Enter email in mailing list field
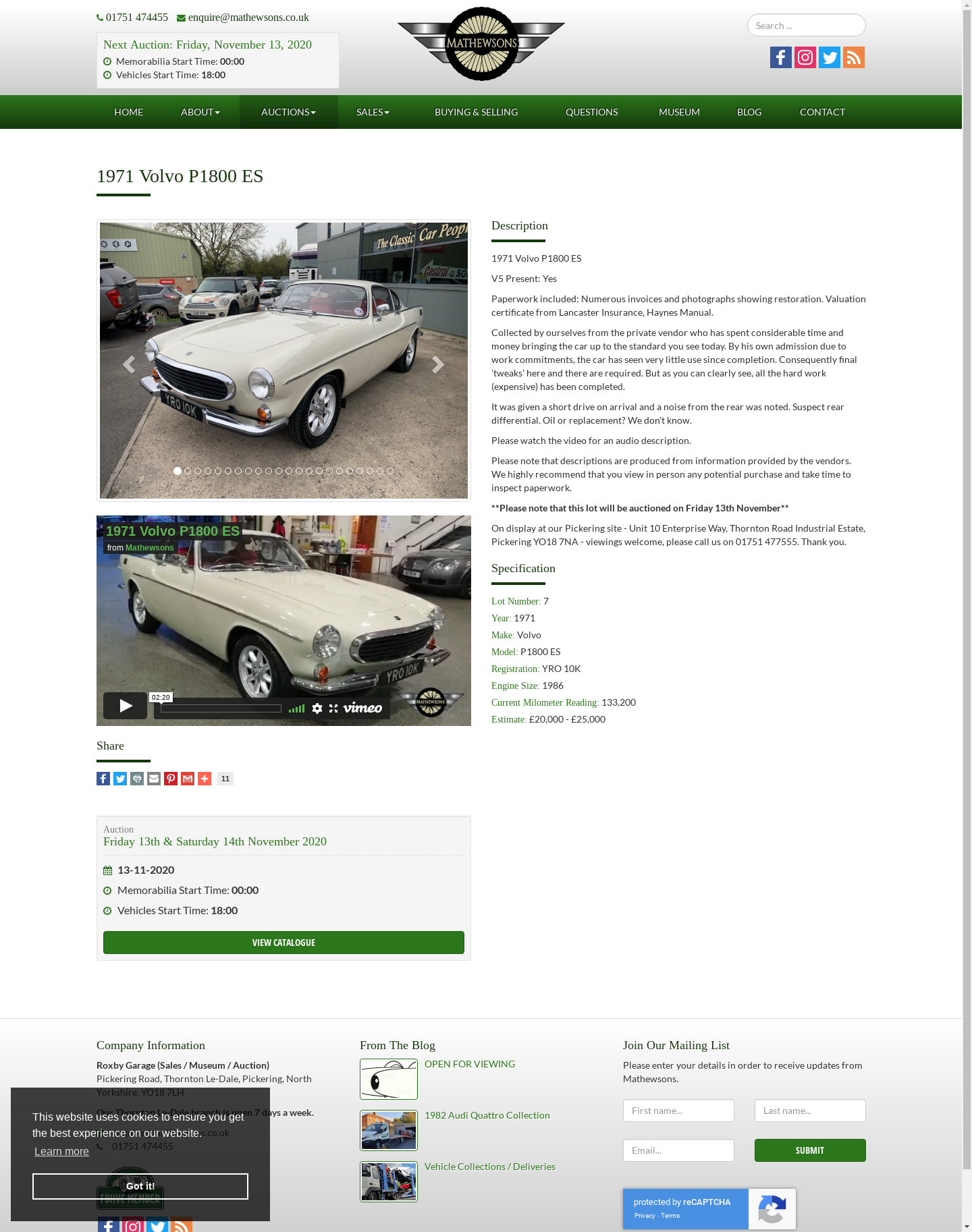The width and height of the screenshot is (972, 1232). coord(678,1150)
